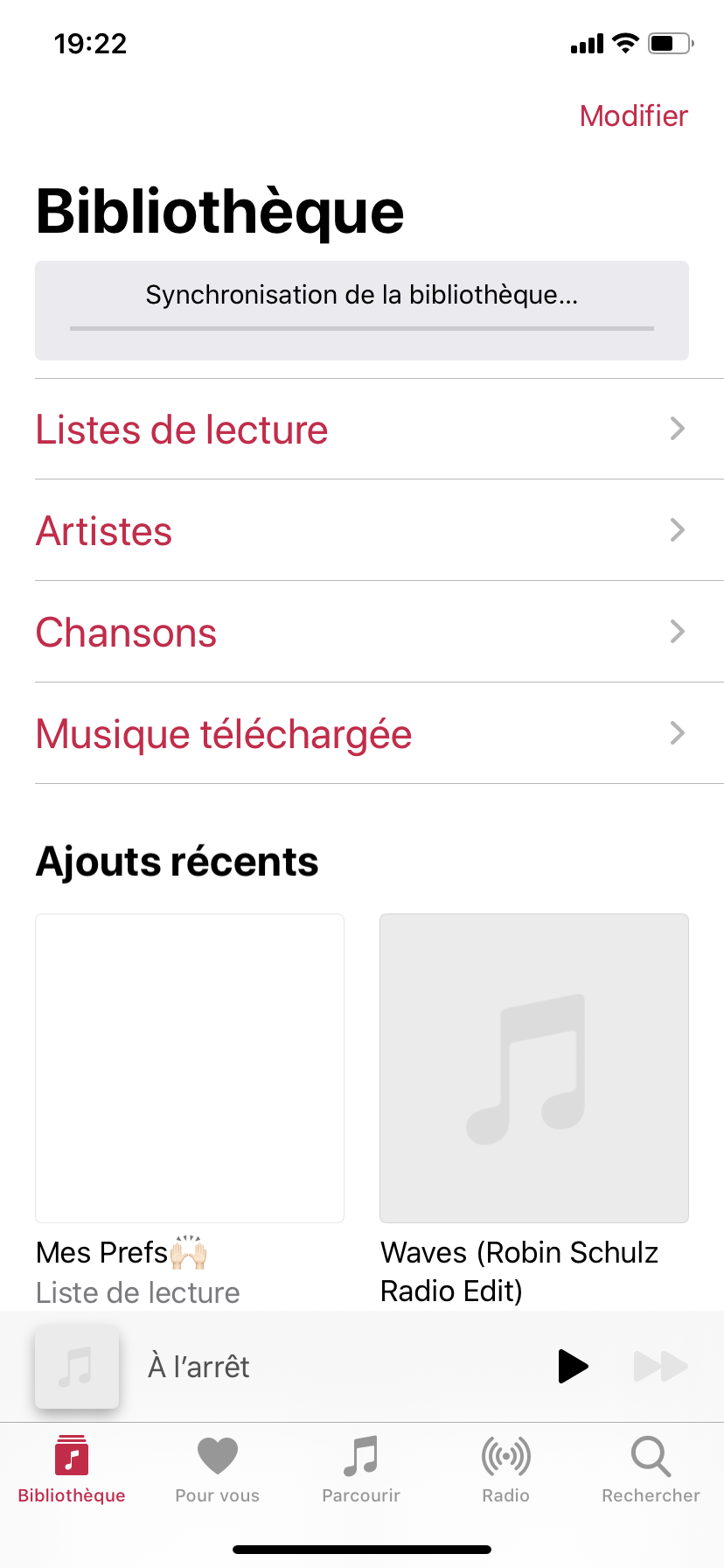Open the mini player artwork
The height and width of the screenshot is (1568, 724).
pos(77,1366)
